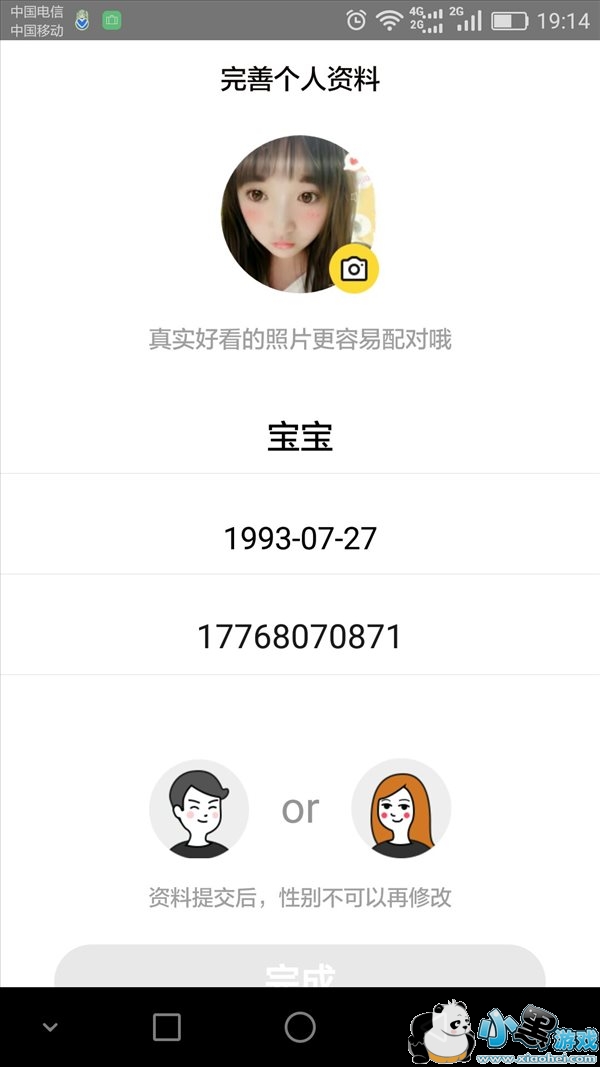Go to the system home screen
The image size is (600, 1067).
pyautogui.click(x=300, y=1027)
